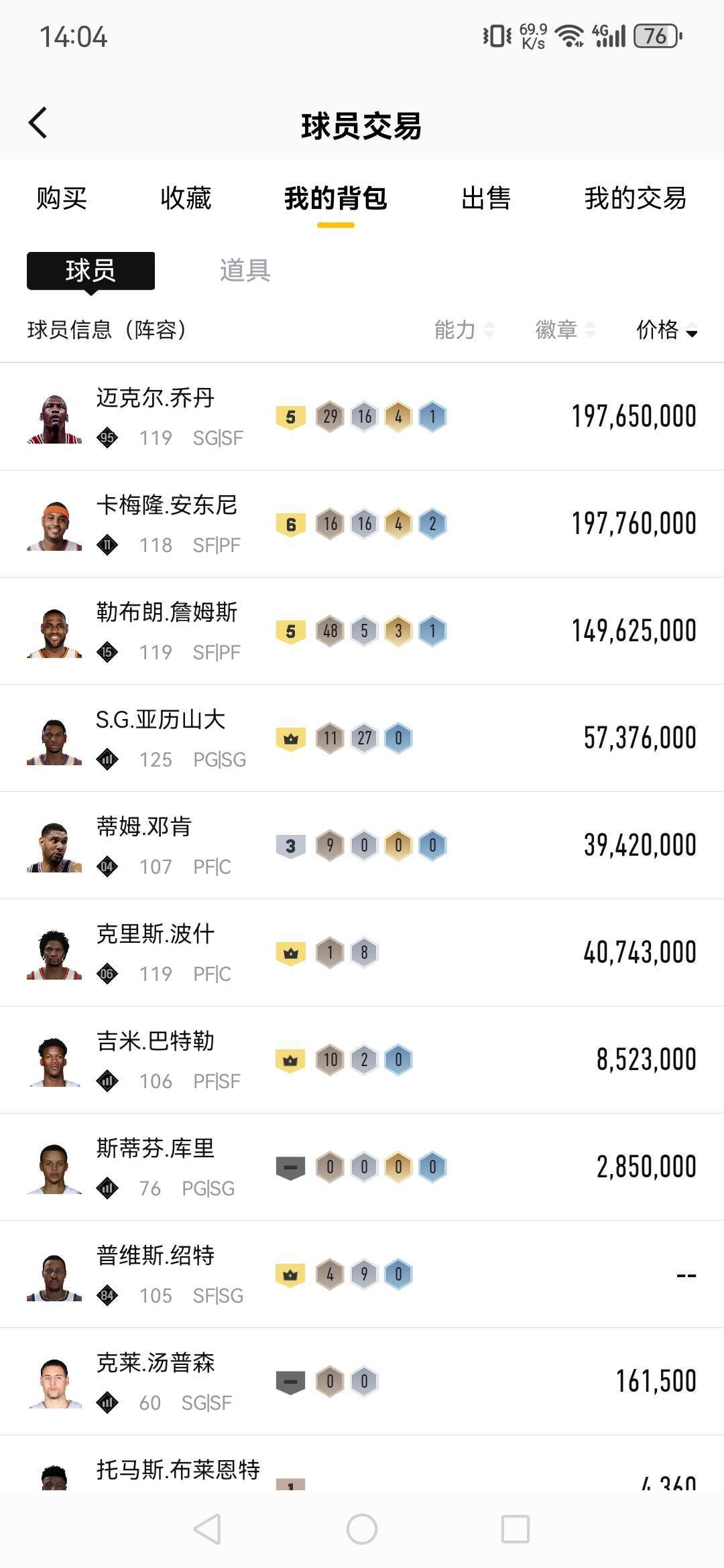This screenshot has width=724, height=1568.
Task: Go back from the 球员交易 page
Action: (x=38, y=123)
